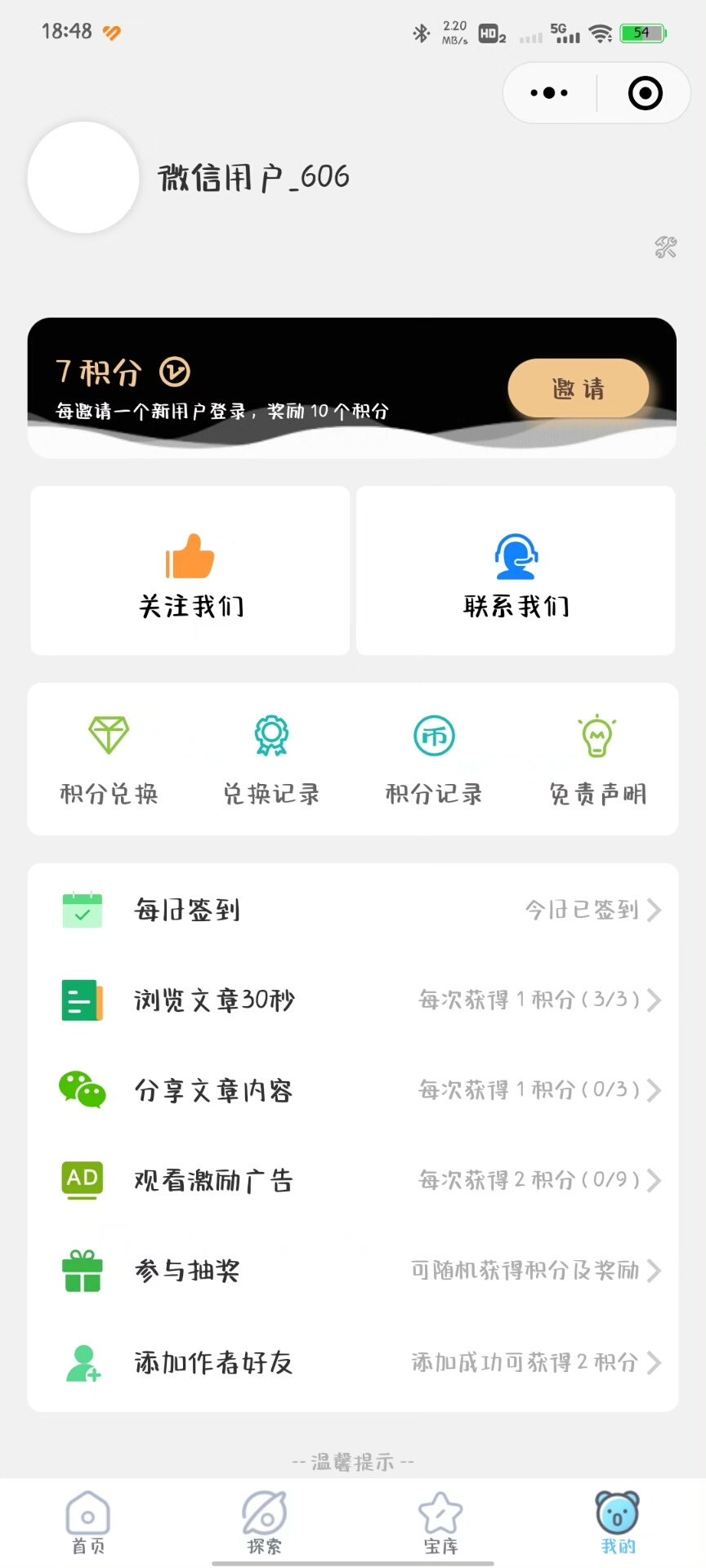View 兑换记录 exchange history
This screenshot has height=1568, width=706.
[x=271, y=759]
